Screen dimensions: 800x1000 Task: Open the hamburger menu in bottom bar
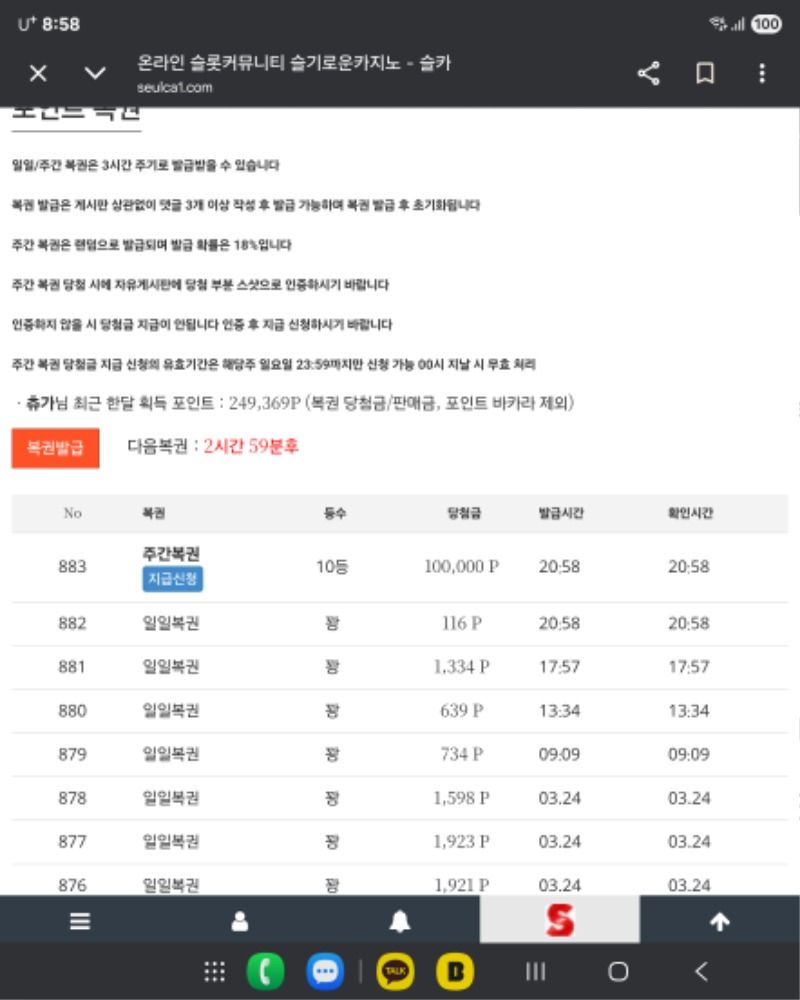pyautogui.click(x=80, y=922)
